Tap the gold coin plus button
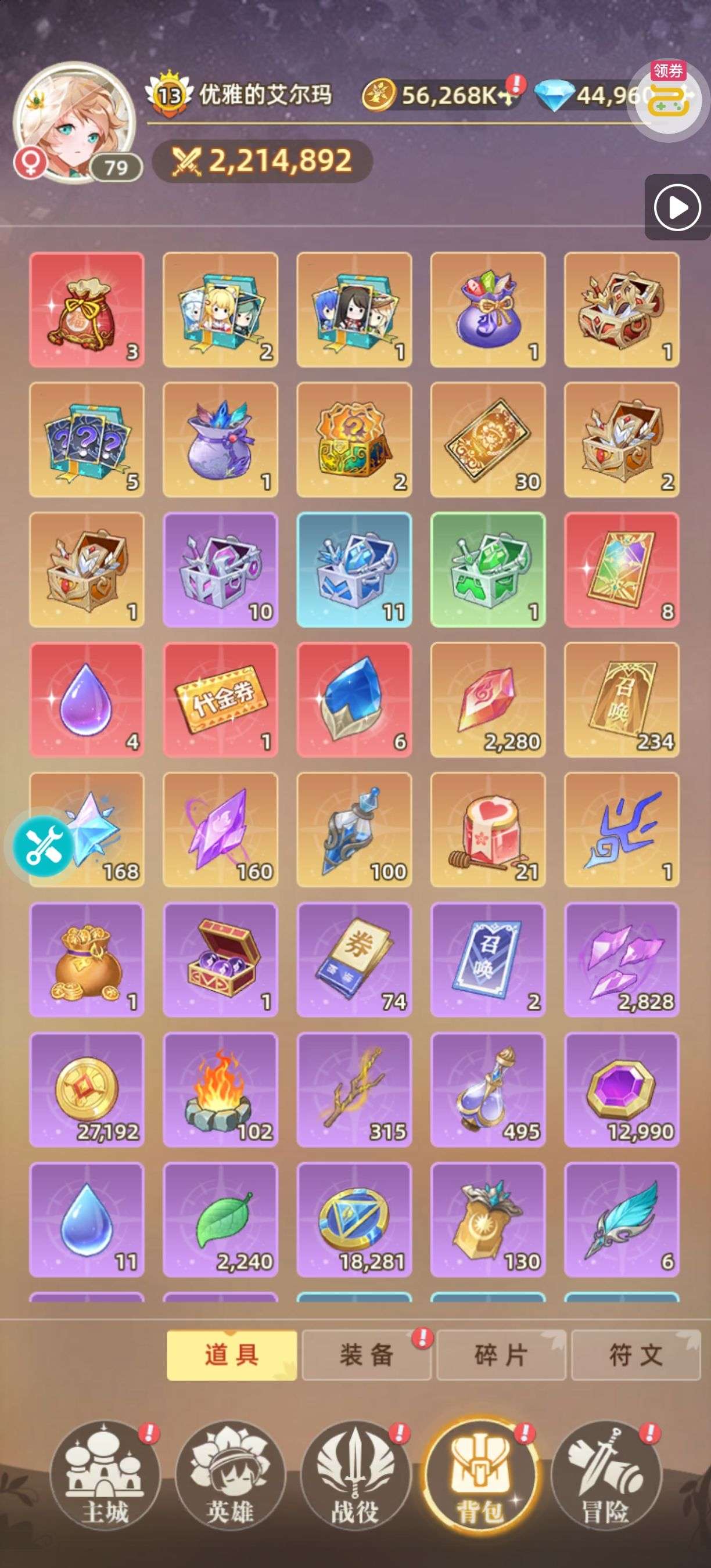Screen dimensions: 711x1568 coord(508,96)
